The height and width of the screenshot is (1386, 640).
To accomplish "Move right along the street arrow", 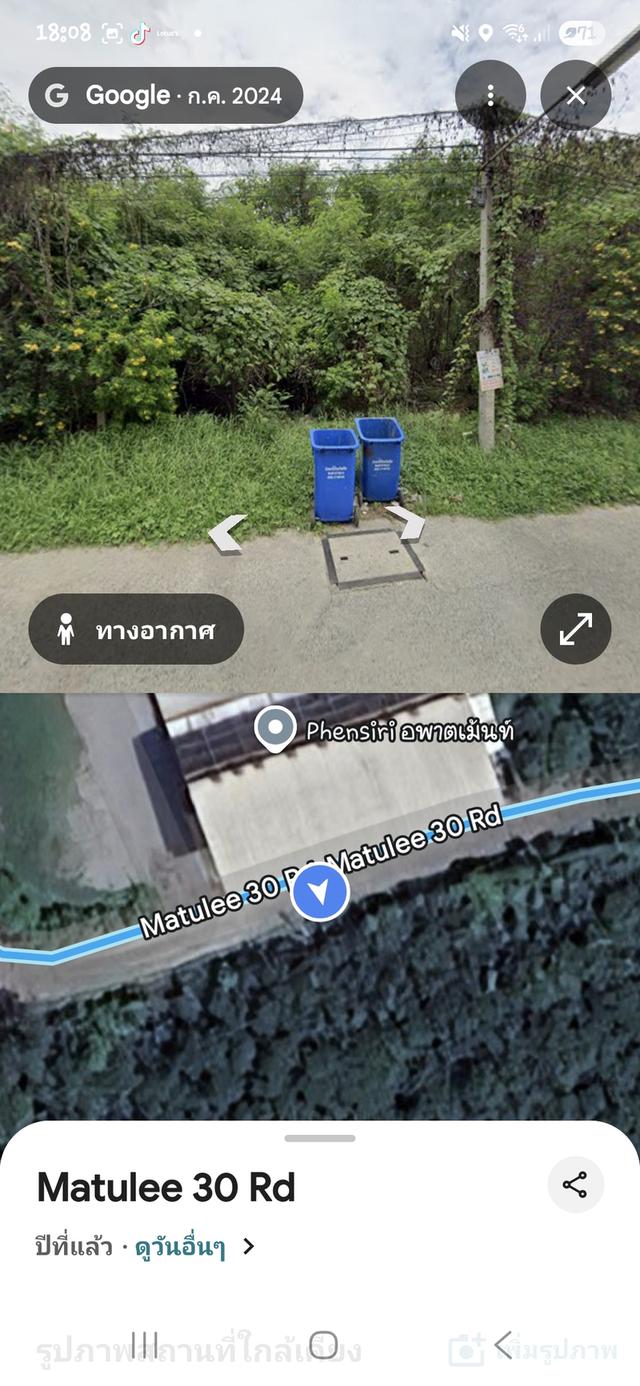I will click(x=405, y=522).
